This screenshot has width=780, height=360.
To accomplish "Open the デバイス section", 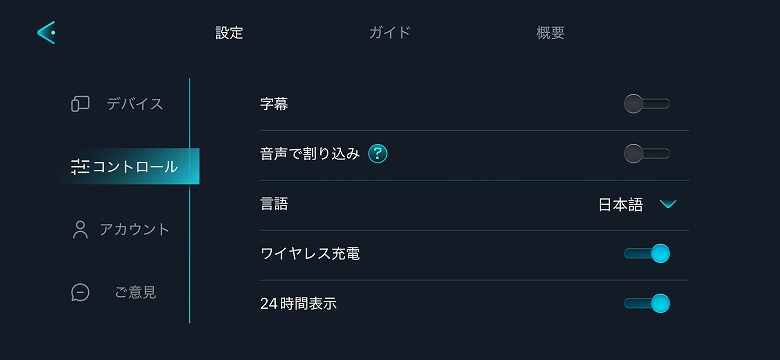I will tap(118, 104).
